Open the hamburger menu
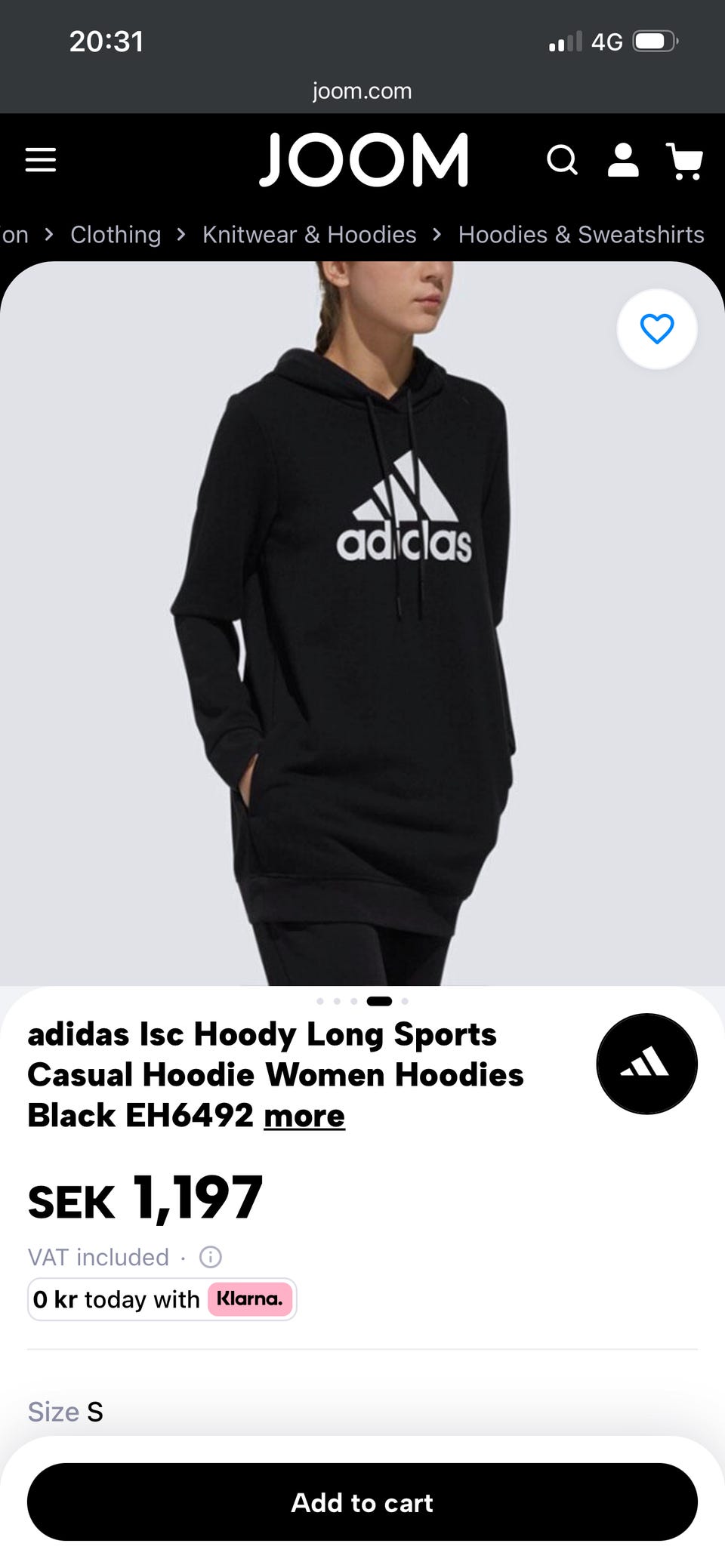 pyautogui.click(x=41, y=160)
